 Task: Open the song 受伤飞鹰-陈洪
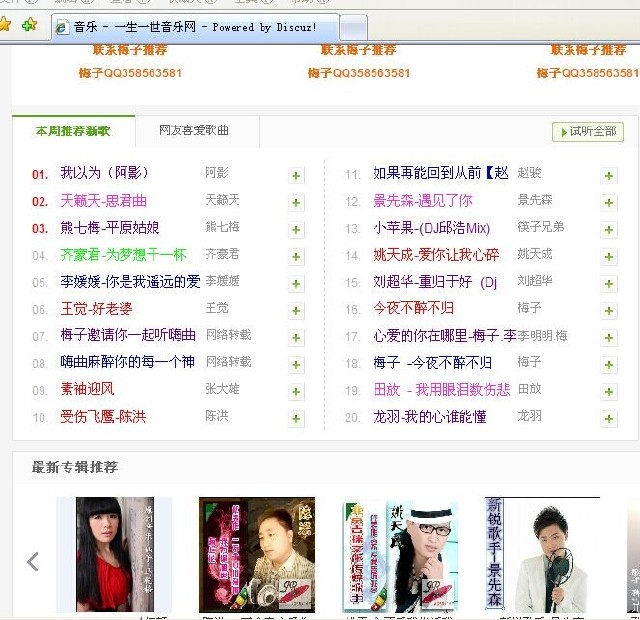pyautogui.click(x=103, y=416)
